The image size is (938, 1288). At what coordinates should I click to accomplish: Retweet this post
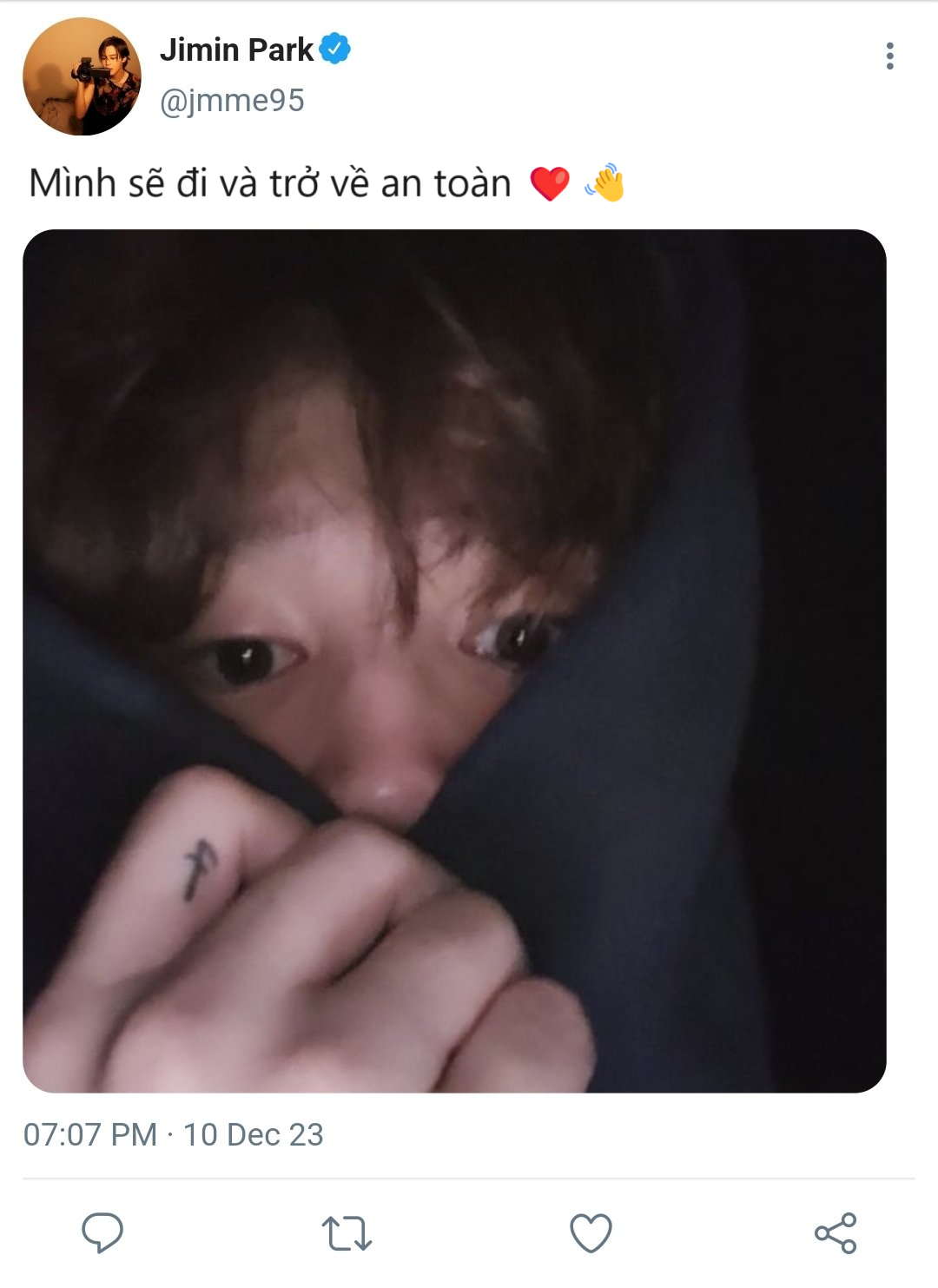click(347, 1232)
